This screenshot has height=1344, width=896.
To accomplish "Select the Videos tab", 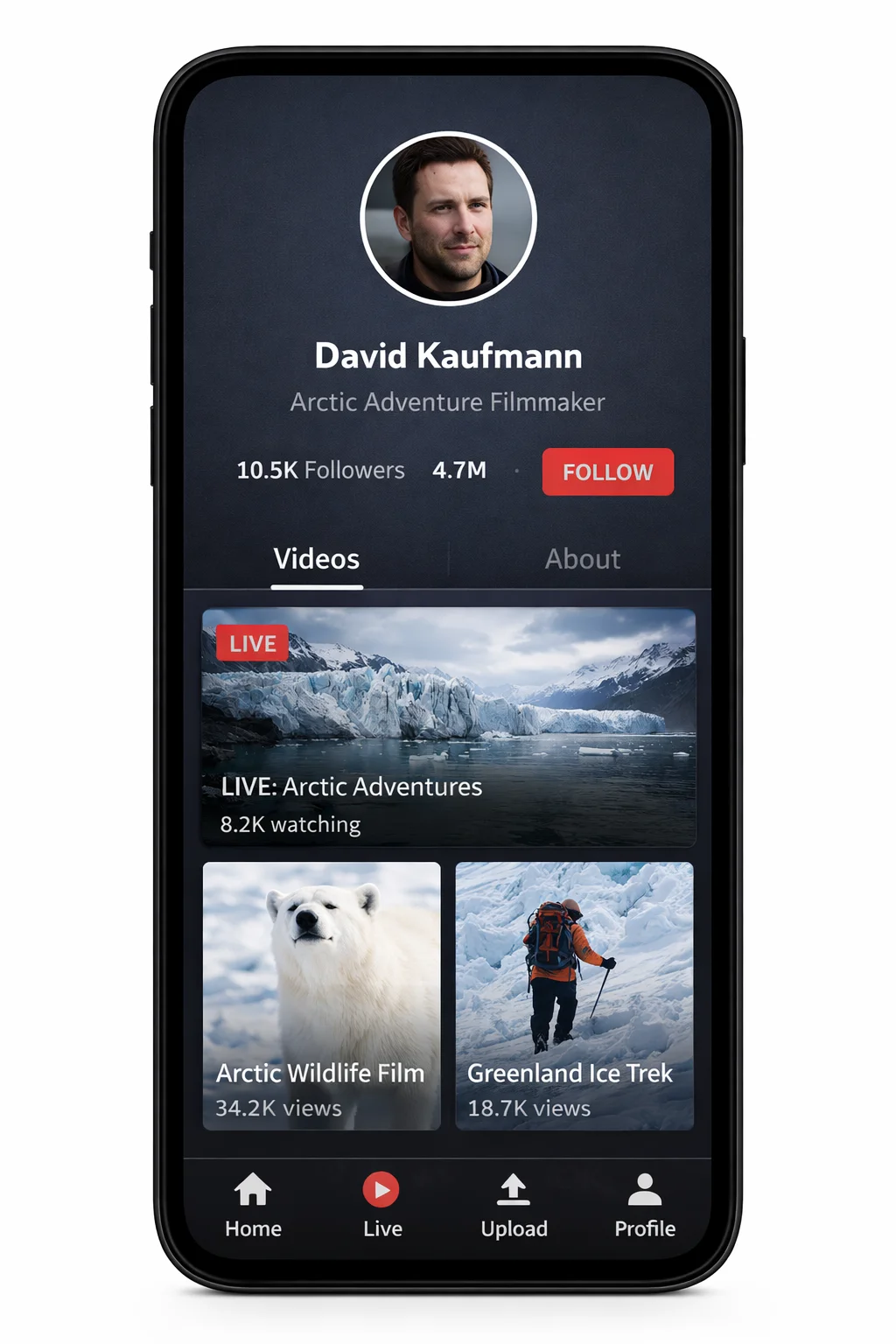I will (x=316, y=559).
